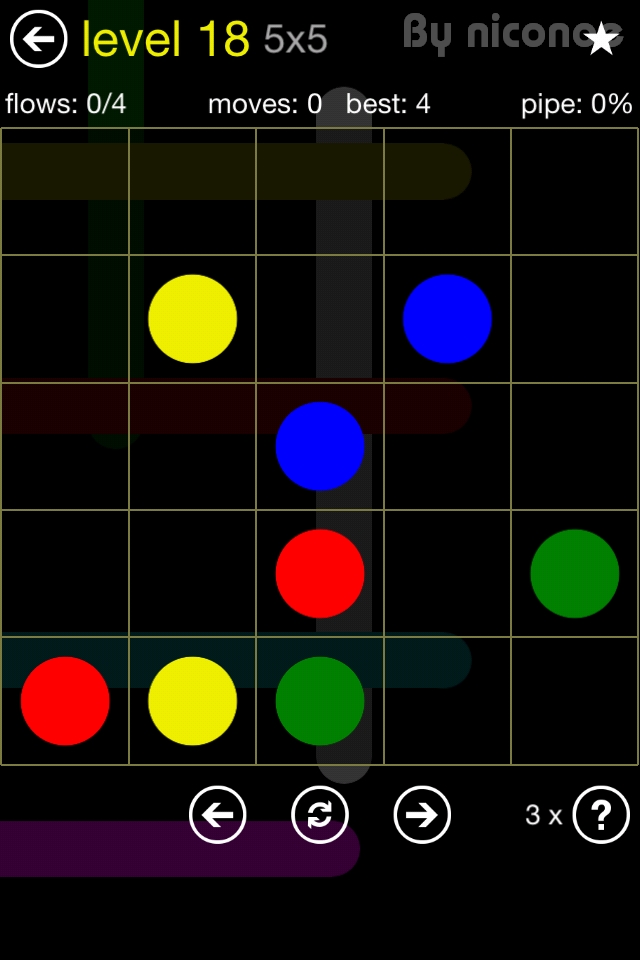Screen dimensions: 640x960
Task: Select the yellow dot in the second row
Action: 192,319
